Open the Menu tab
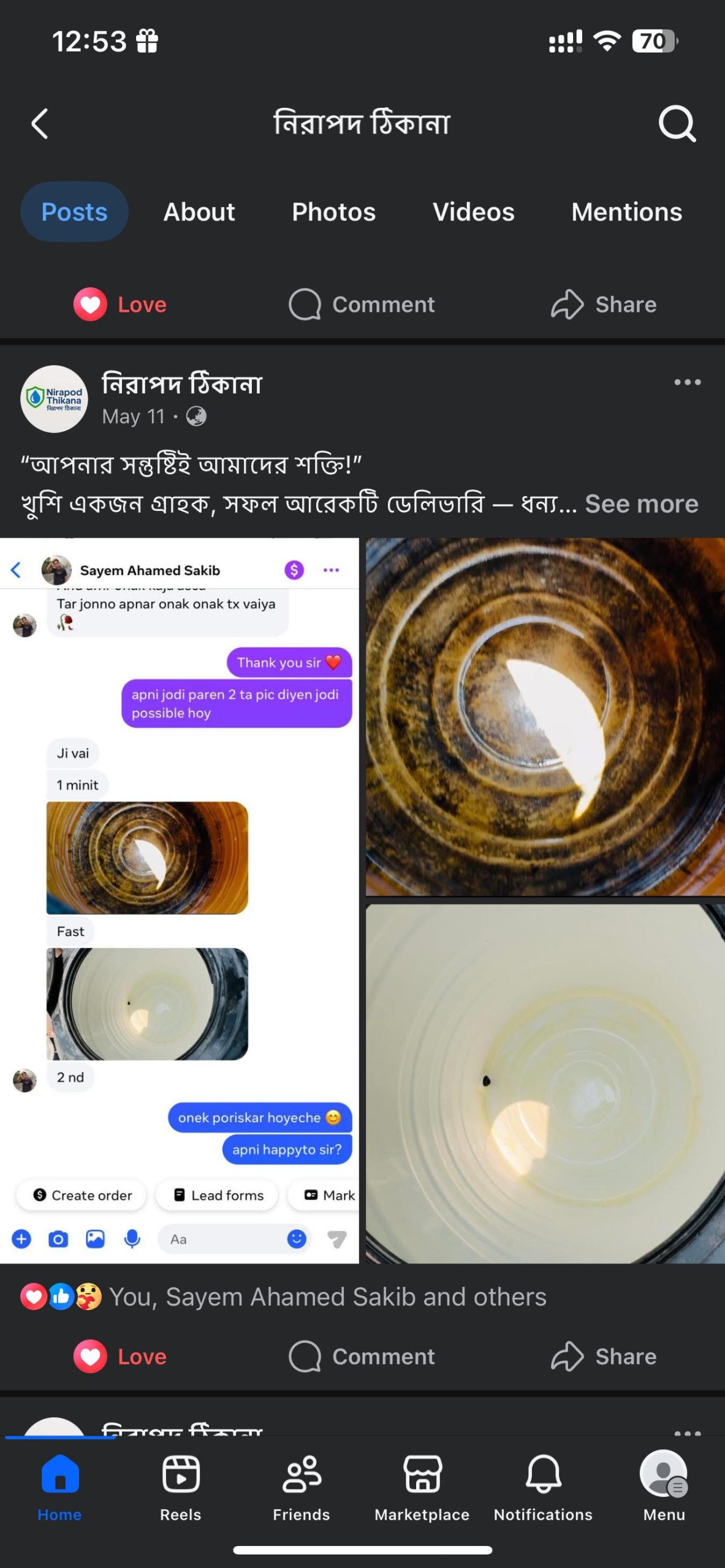Viewport: 725px width, 1568px height. click(664, 1487)
